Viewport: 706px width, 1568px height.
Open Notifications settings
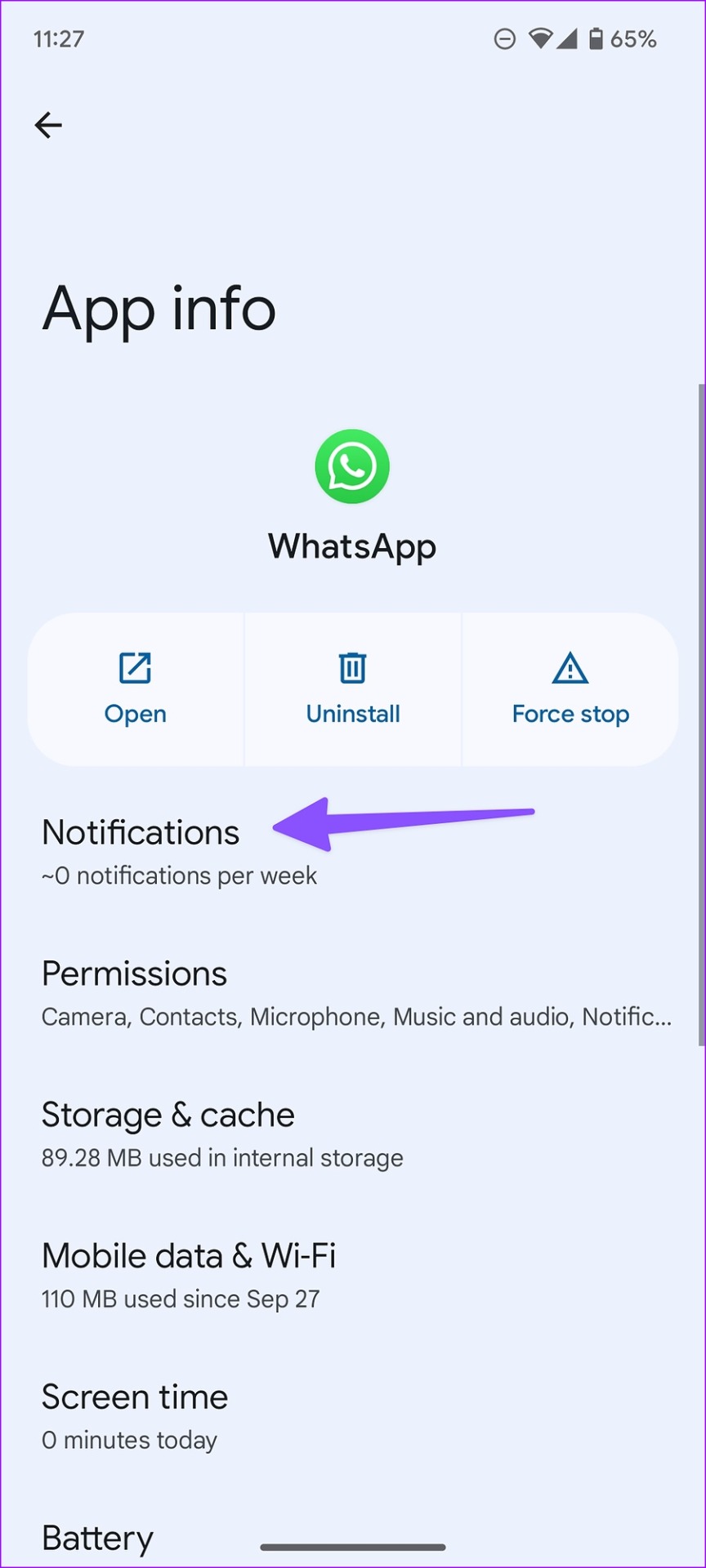click(353, 852)
